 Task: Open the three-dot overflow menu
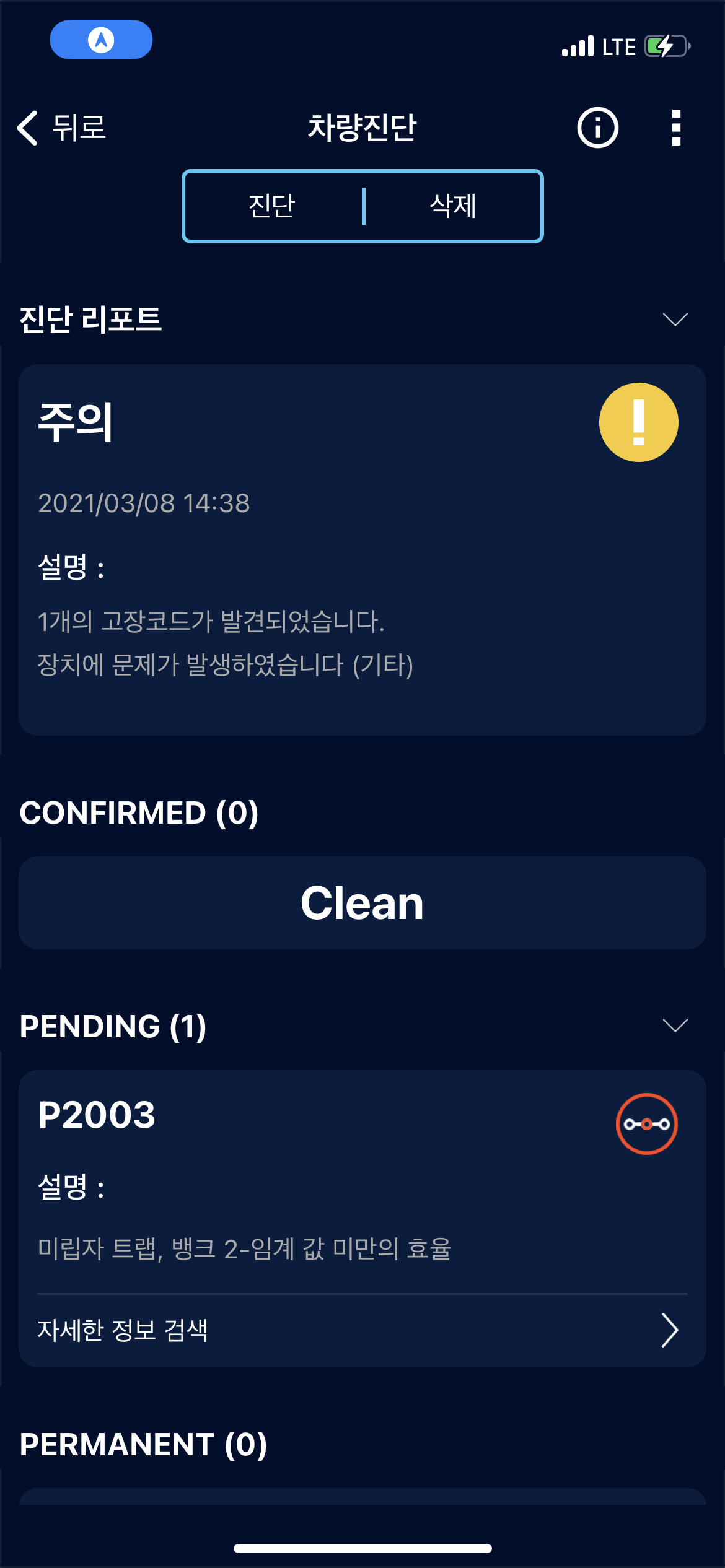pyautogui.click(x=675, y=128)
